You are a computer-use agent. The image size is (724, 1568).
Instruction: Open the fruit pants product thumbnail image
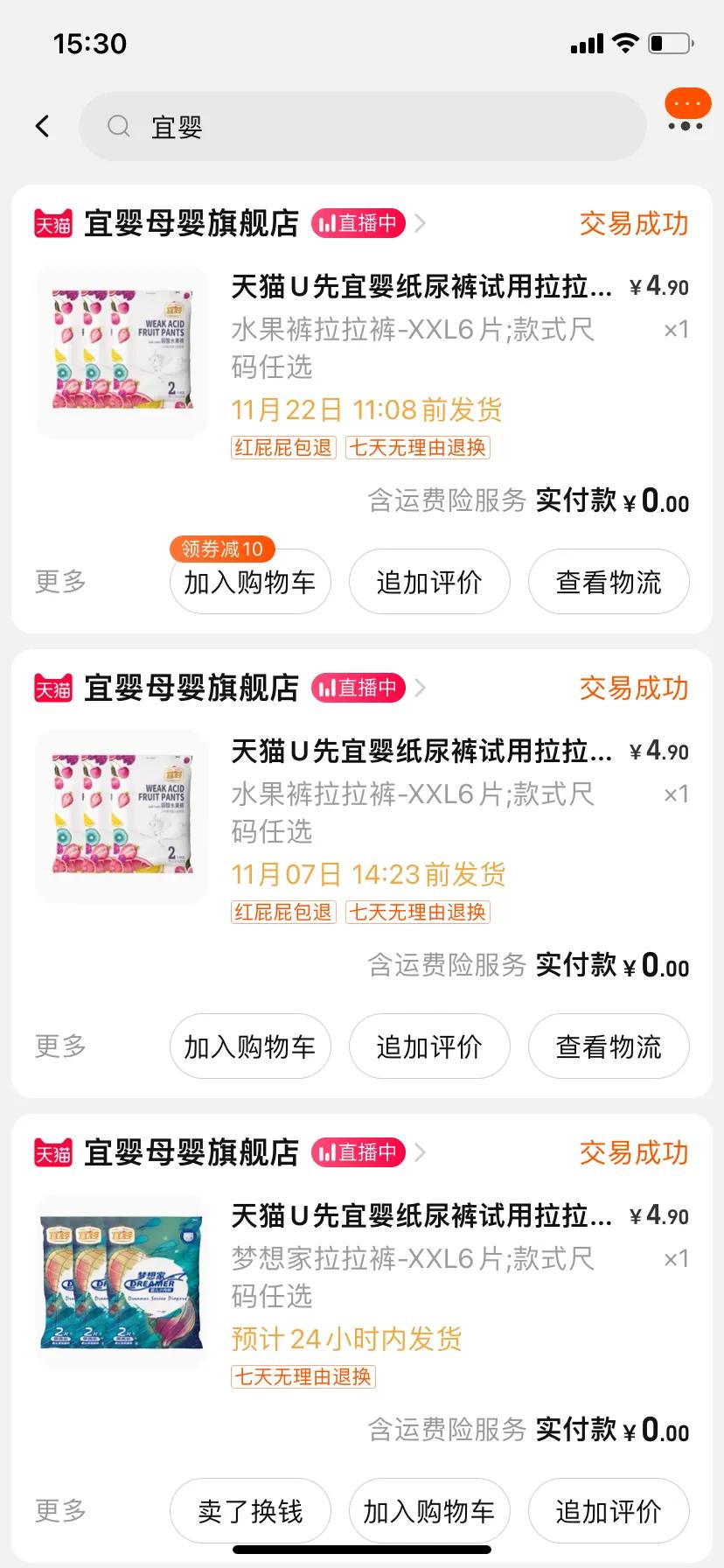pyautogui.click(x=120, y=352)
